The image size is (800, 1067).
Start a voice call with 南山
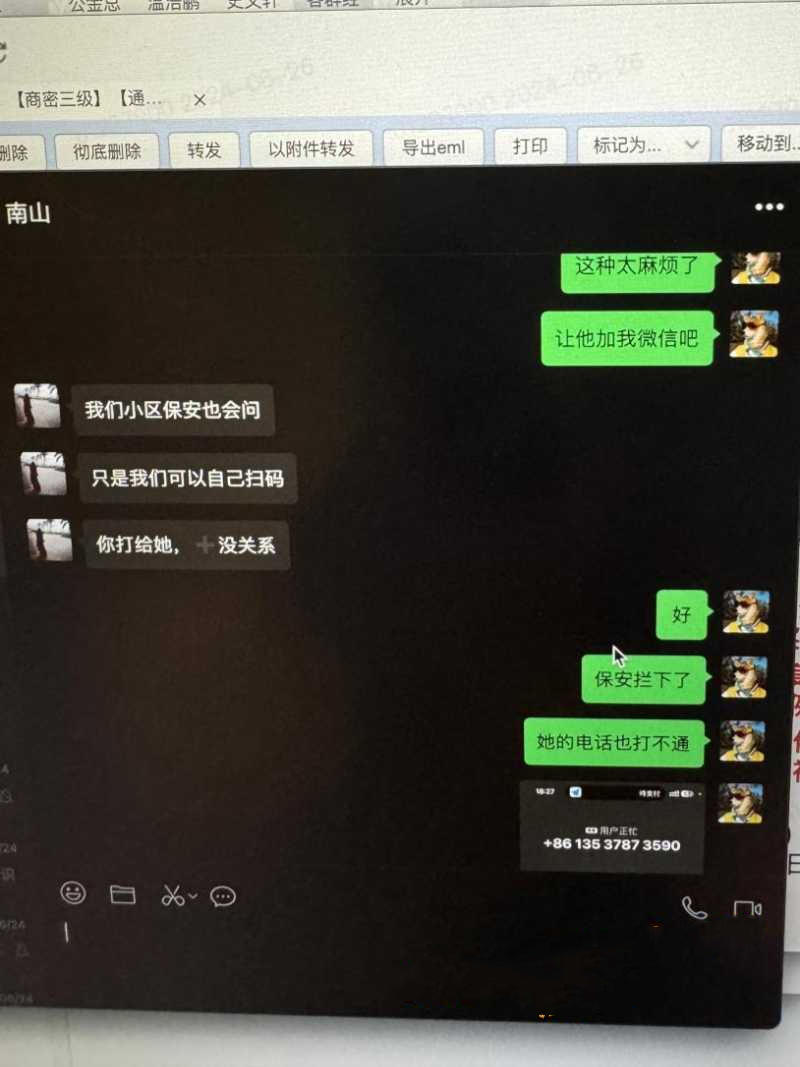[695, 909]
